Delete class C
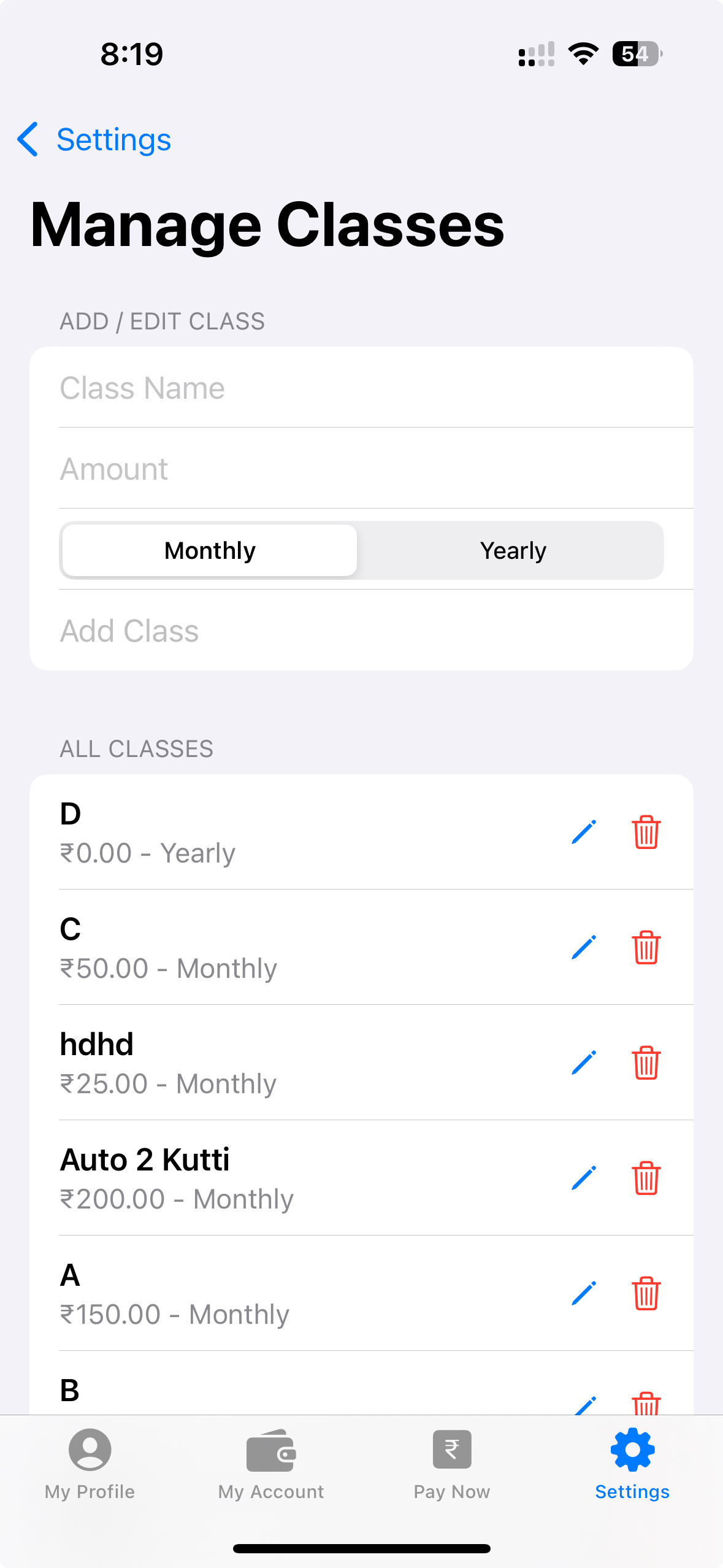This screenshot has height=1568, width=723. (646, 947)
